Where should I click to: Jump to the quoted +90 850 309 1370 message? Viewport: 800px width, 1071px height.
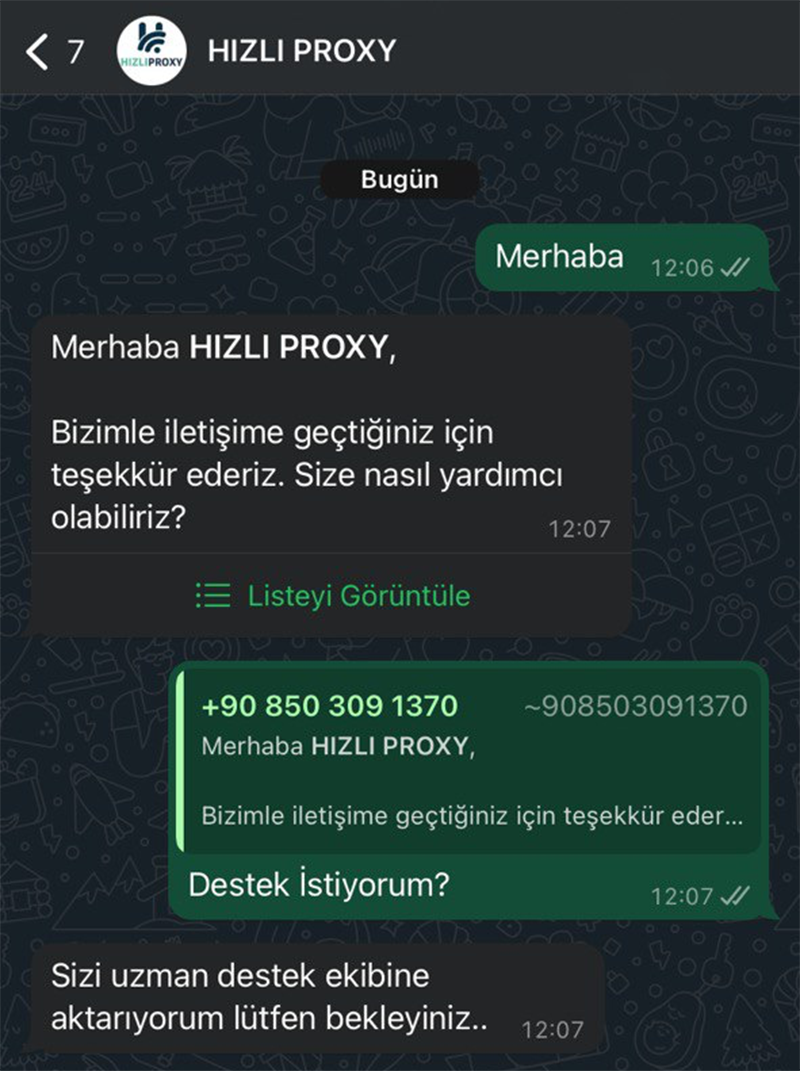[472, 761]
